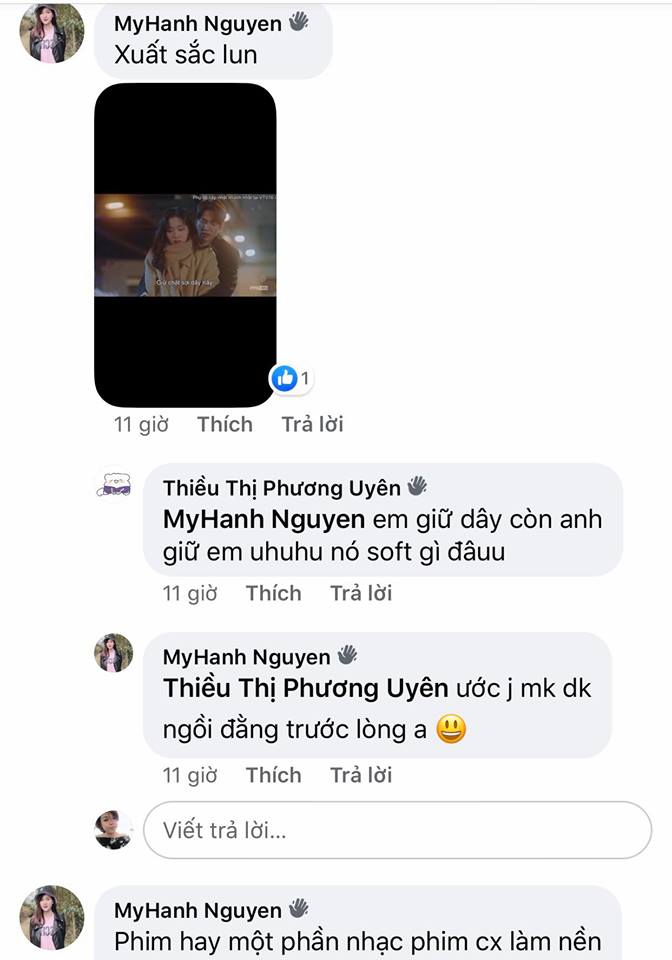Open Thiều Thị Phương Uyên's profile name
The height and width of the screenshot is (960, 672).
pos(281,487)
